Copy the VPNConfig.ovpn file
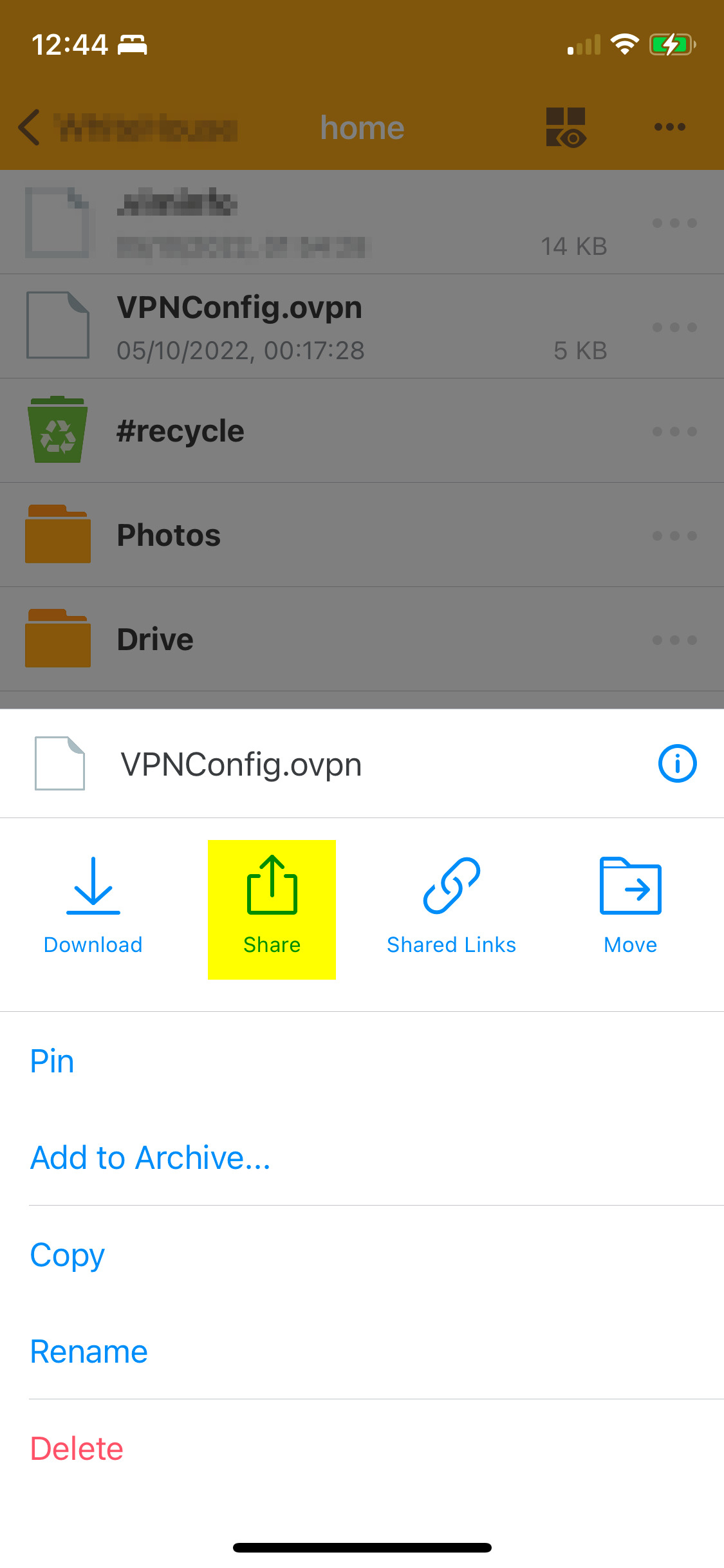The height and width of the screenshot is (1568, 724). 68,1255
